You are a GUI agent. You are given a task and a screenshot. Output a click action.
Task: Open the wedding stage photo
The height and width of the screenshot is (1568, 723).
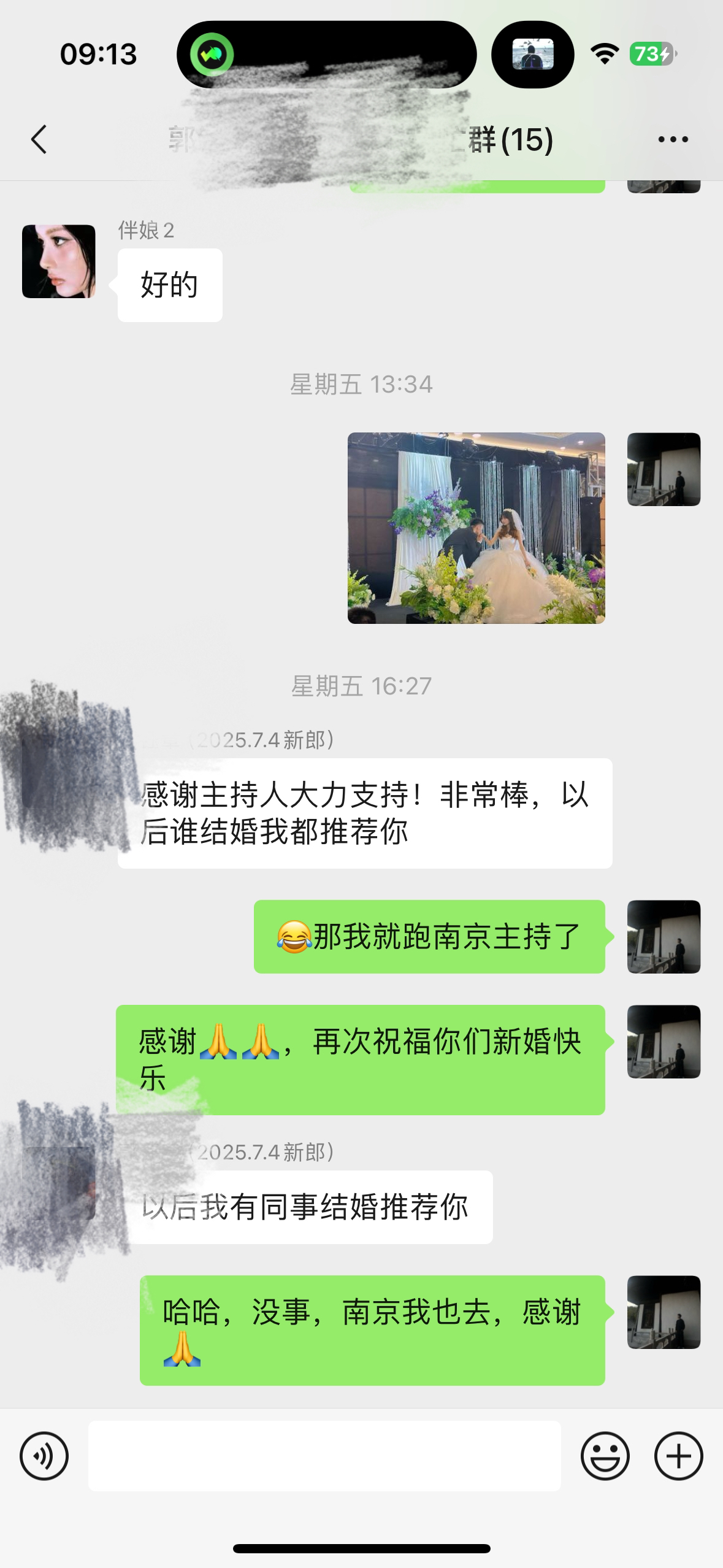(x=476, y=528)
